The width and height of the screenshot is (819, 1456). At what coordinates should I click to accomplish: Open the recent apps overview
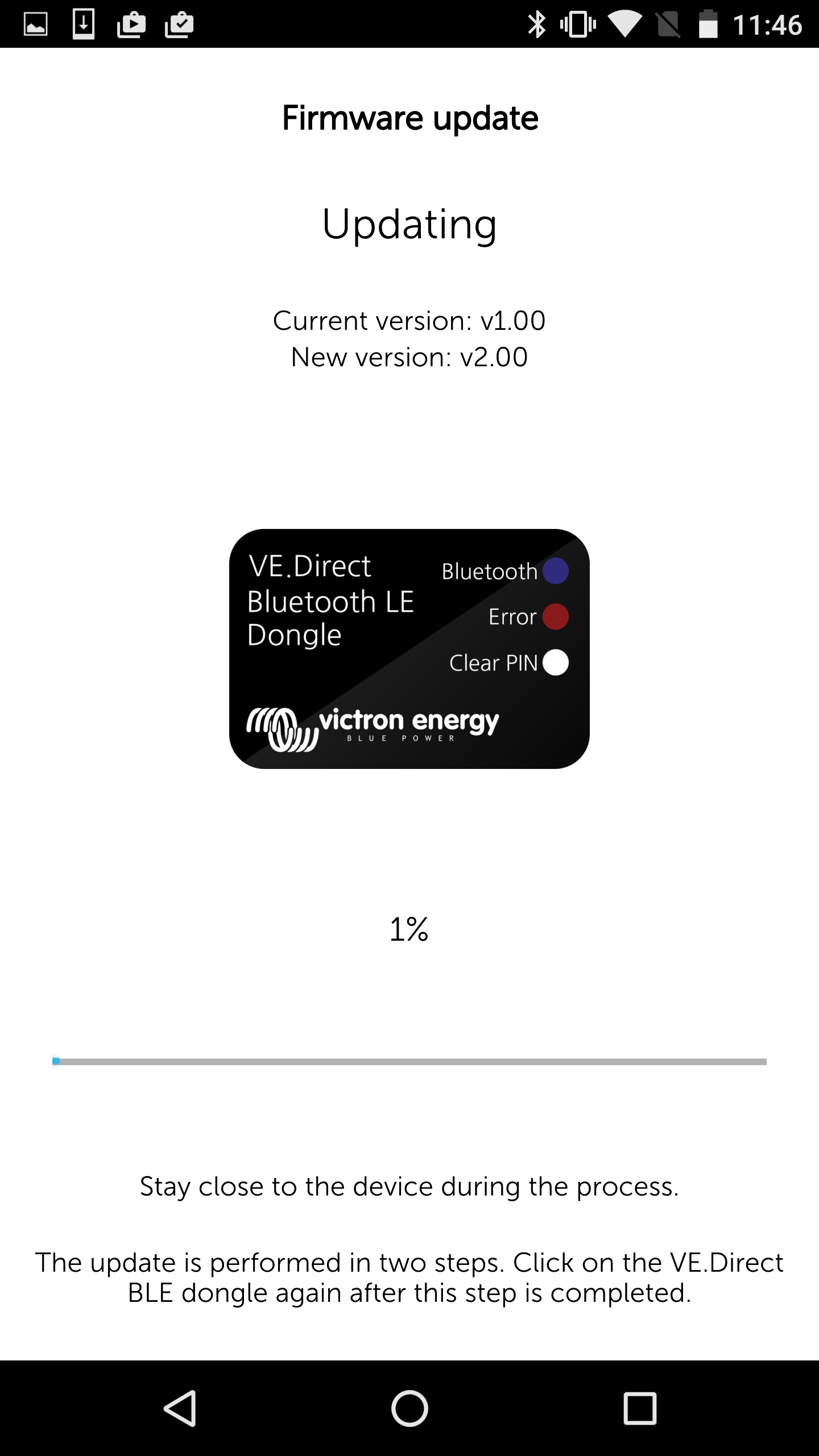[x=640, y=1408]
